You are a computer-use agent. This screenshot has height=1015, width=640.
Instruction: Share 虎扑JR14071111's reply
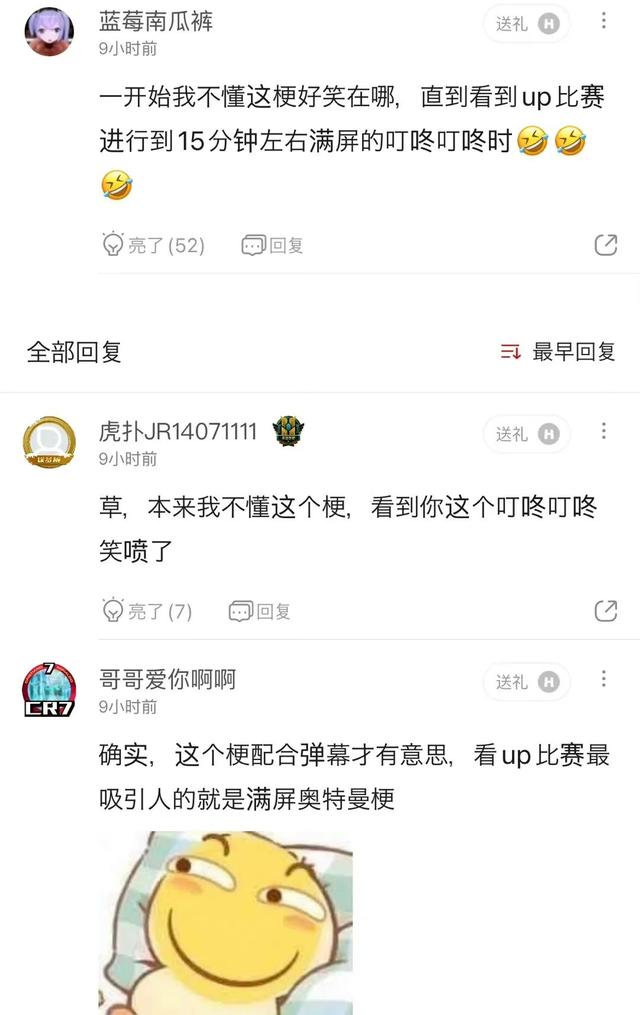(x=606, y=611)
